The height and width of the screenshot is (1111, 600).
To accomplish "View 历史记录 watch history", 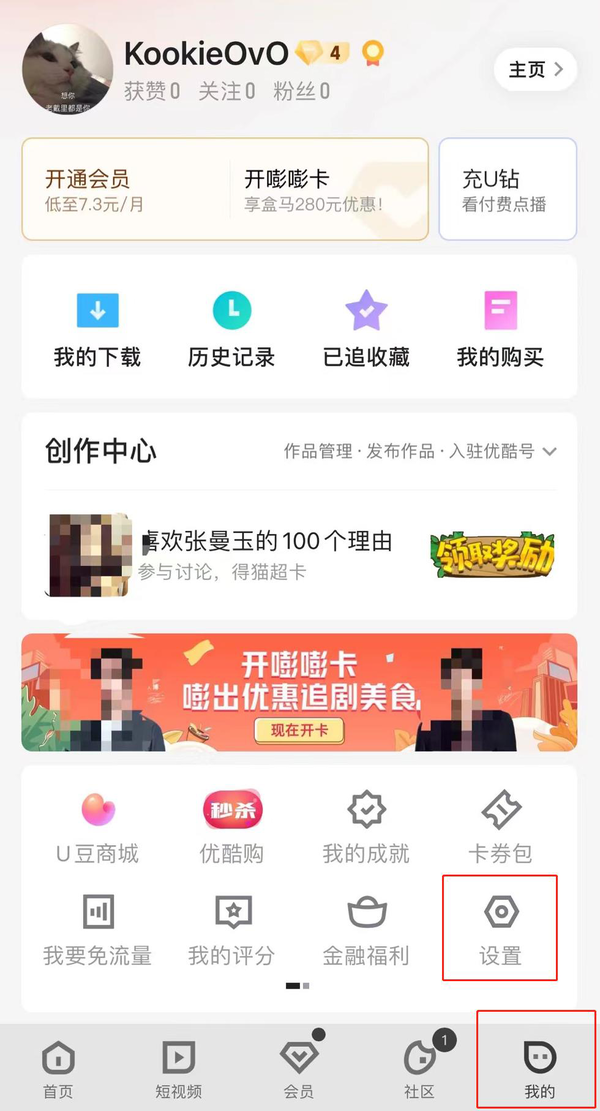I will [231, 329].
